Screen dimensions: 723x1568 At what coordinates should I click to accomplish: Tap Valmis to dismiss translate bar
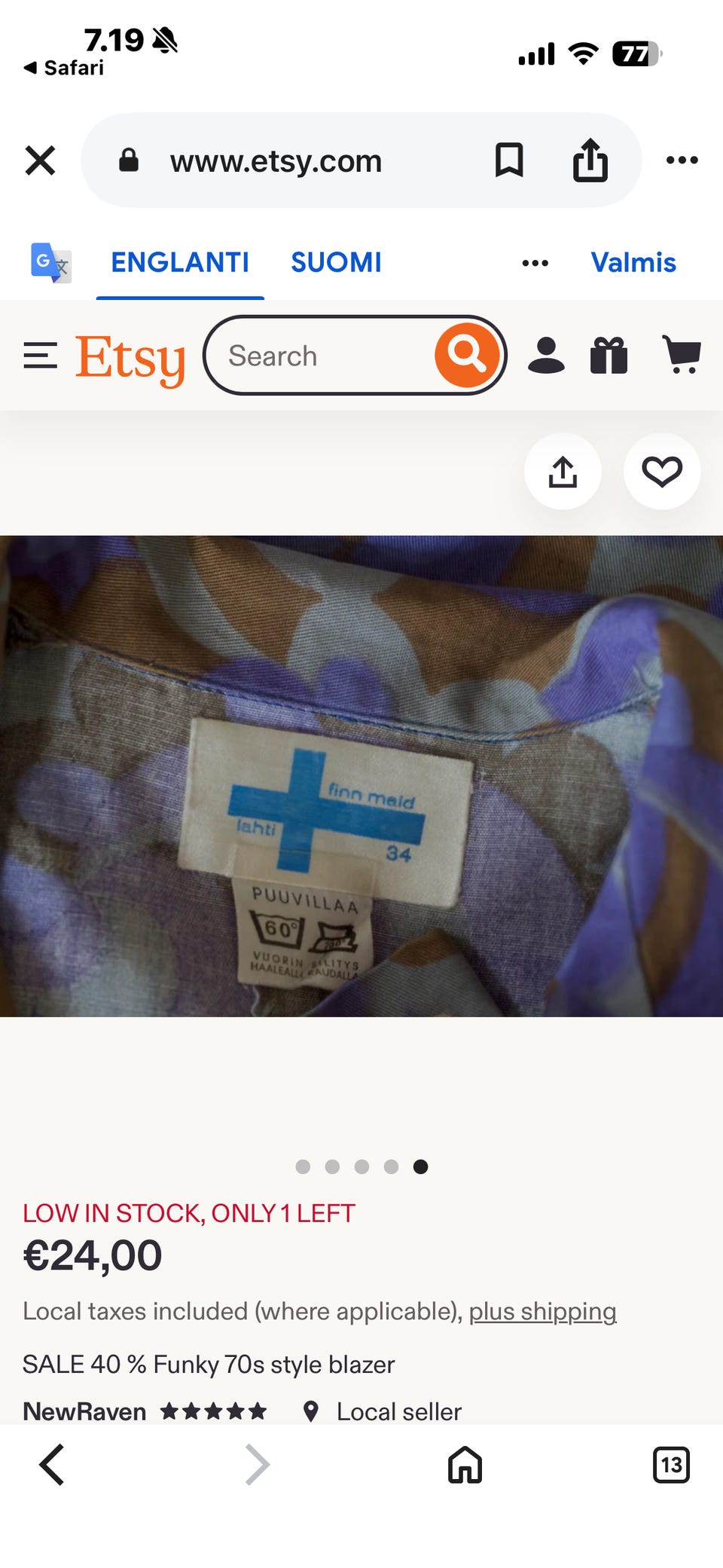click(x=633, y=262)
